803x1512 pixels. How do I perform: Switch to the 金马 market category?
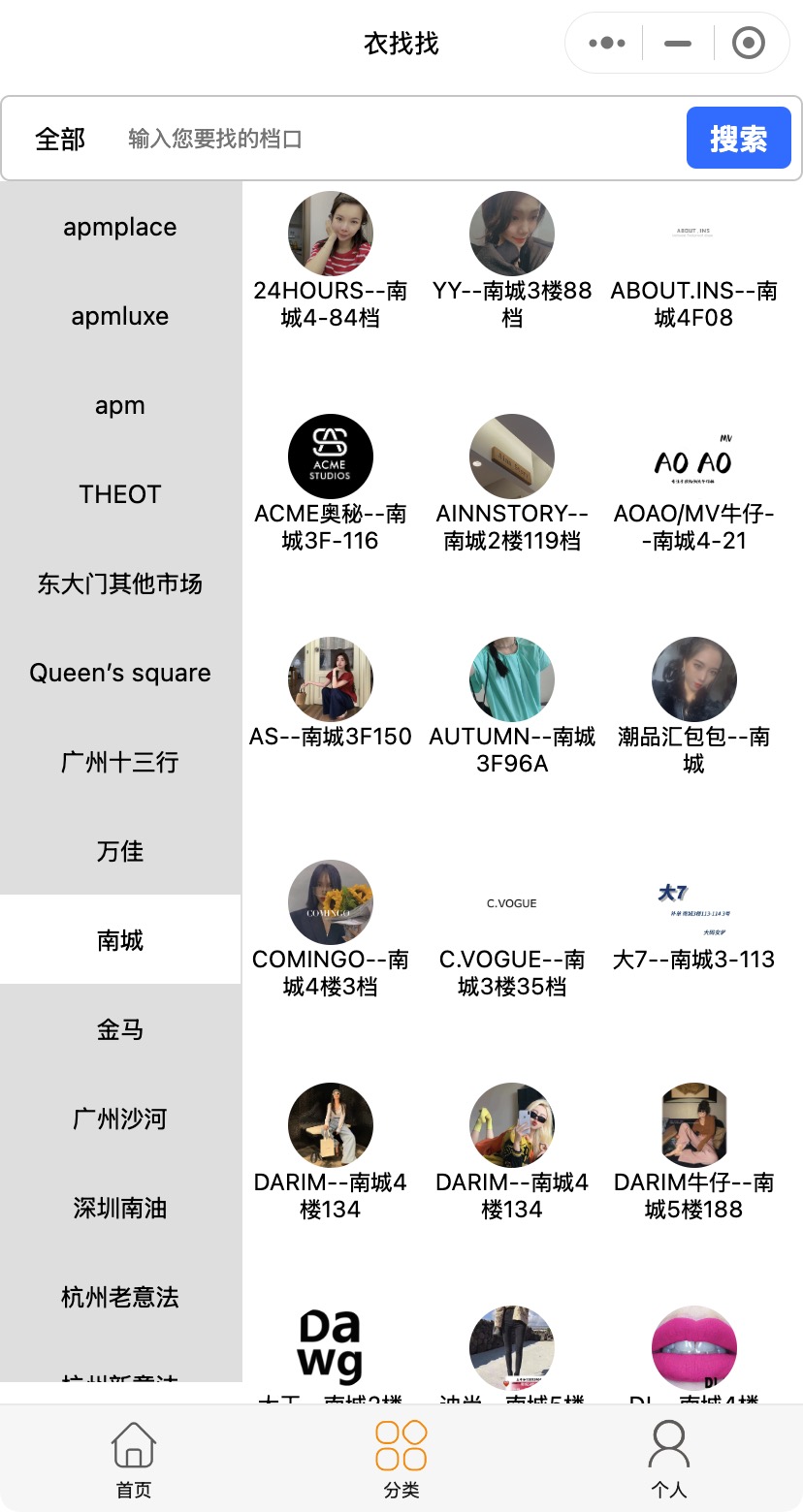[120, 1029]
